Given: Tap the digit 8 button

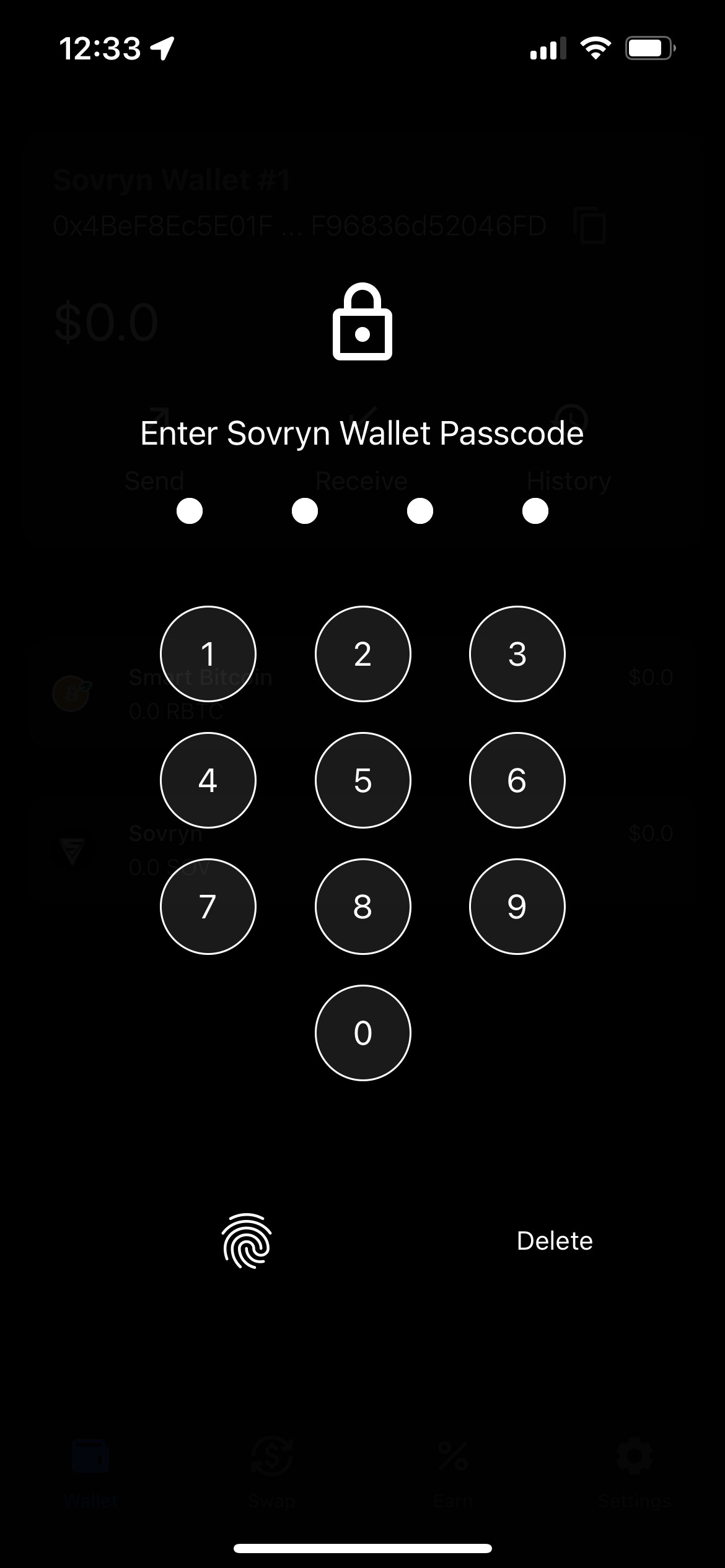Looking at the screenshot, I should point(363,907).
